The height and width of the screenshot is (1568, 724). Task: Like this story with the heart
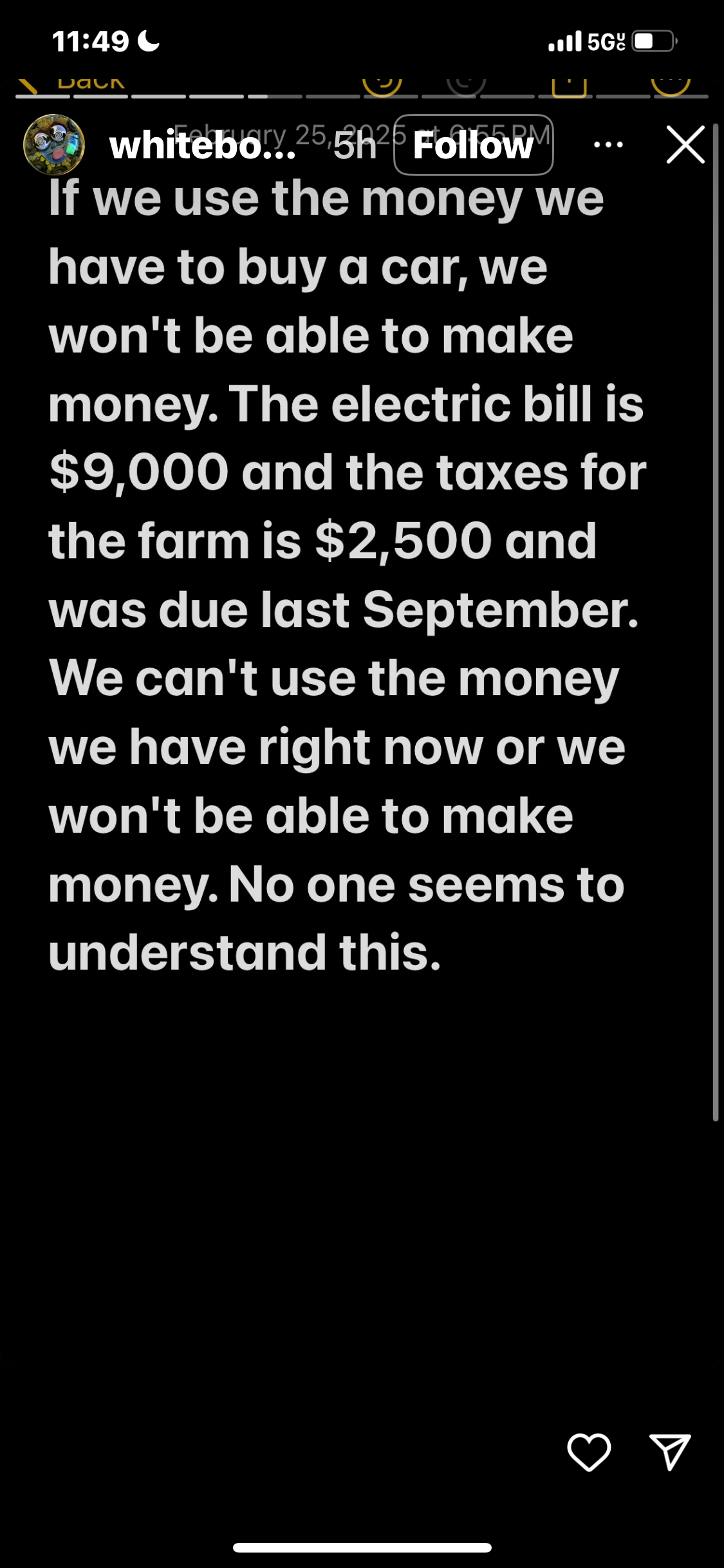[x=589, y=1452]
